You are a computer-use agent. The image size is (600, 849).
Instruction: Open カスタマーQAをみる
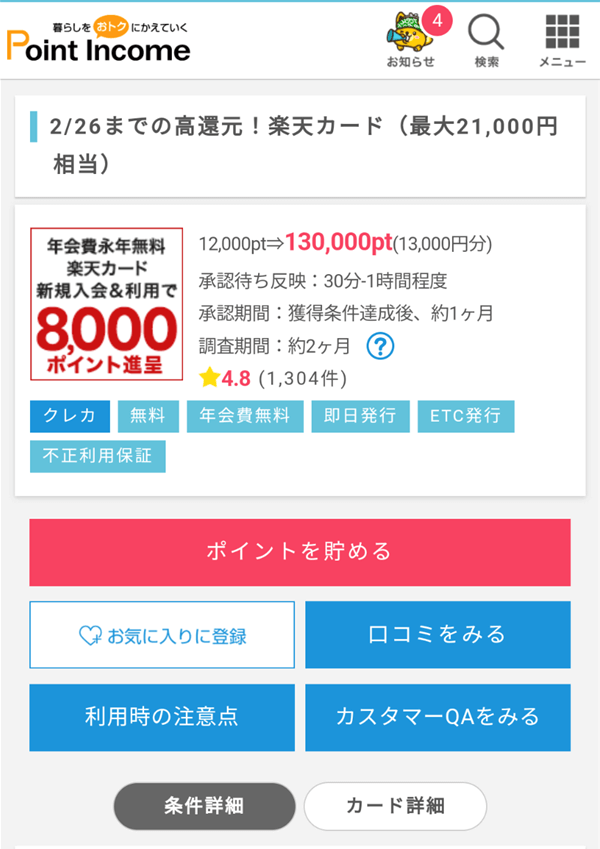(437, 717)
